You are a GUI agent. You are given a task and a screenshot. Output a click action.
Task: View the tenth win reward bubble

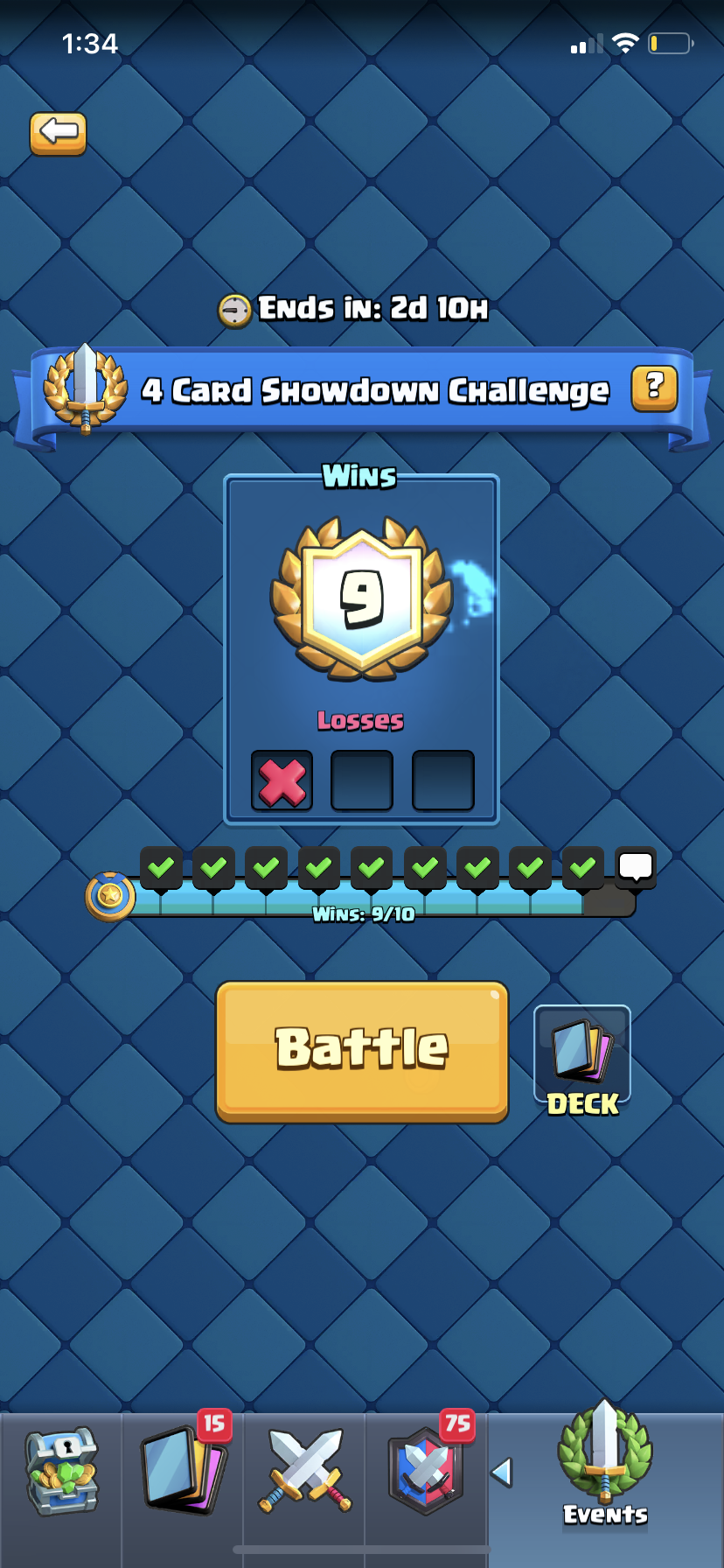[636, 867]
